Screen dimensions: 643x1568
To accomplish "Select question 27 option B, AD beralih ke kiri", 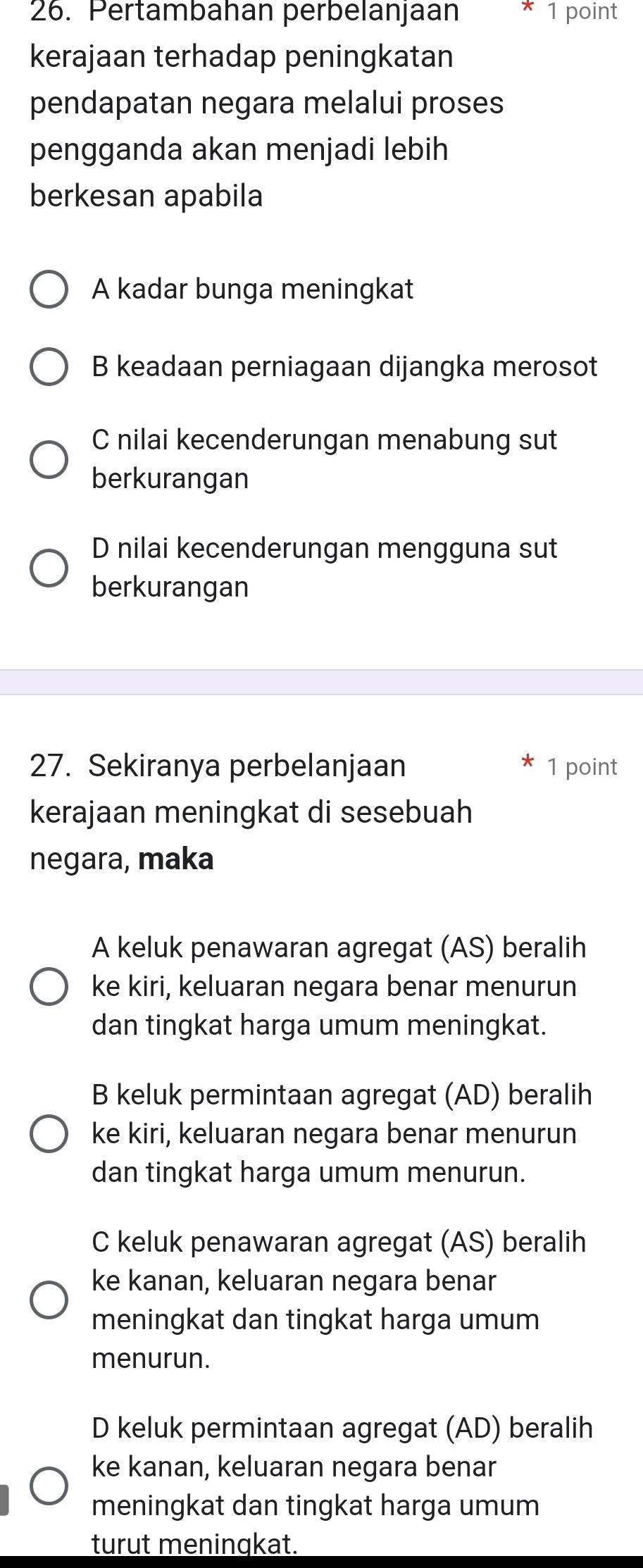I will [x=49, y=1134].
